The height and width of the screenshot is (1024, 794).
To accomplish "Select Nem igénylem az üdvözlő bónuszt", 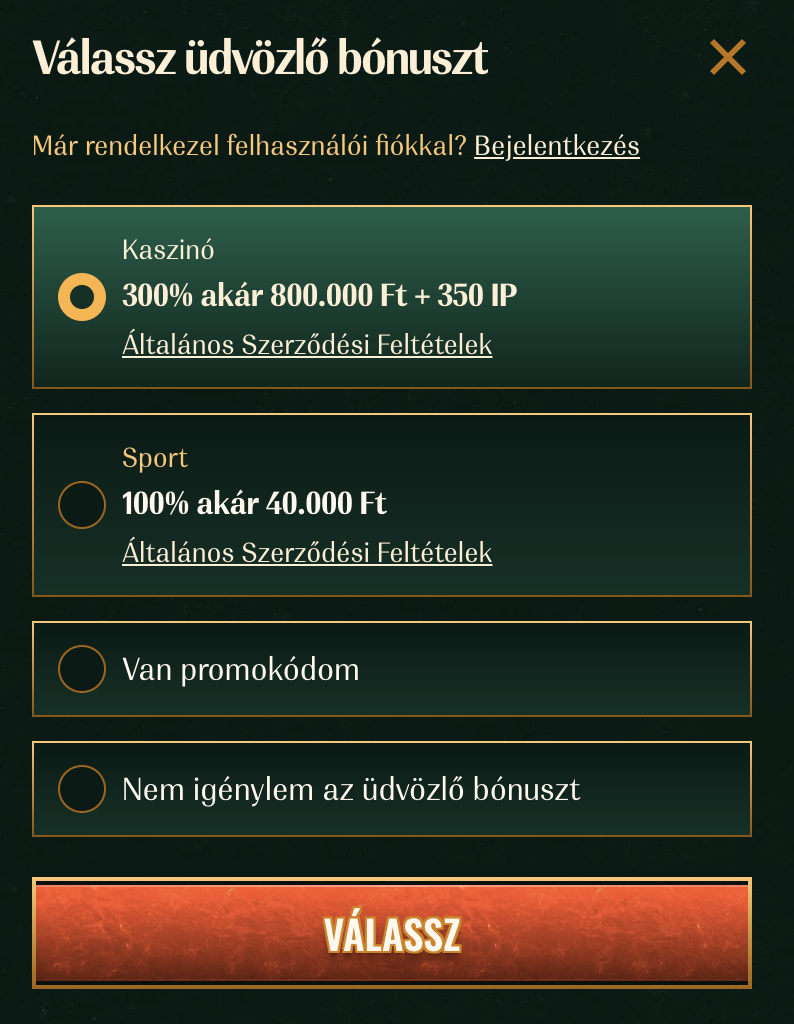I will (x=81, y=789).
